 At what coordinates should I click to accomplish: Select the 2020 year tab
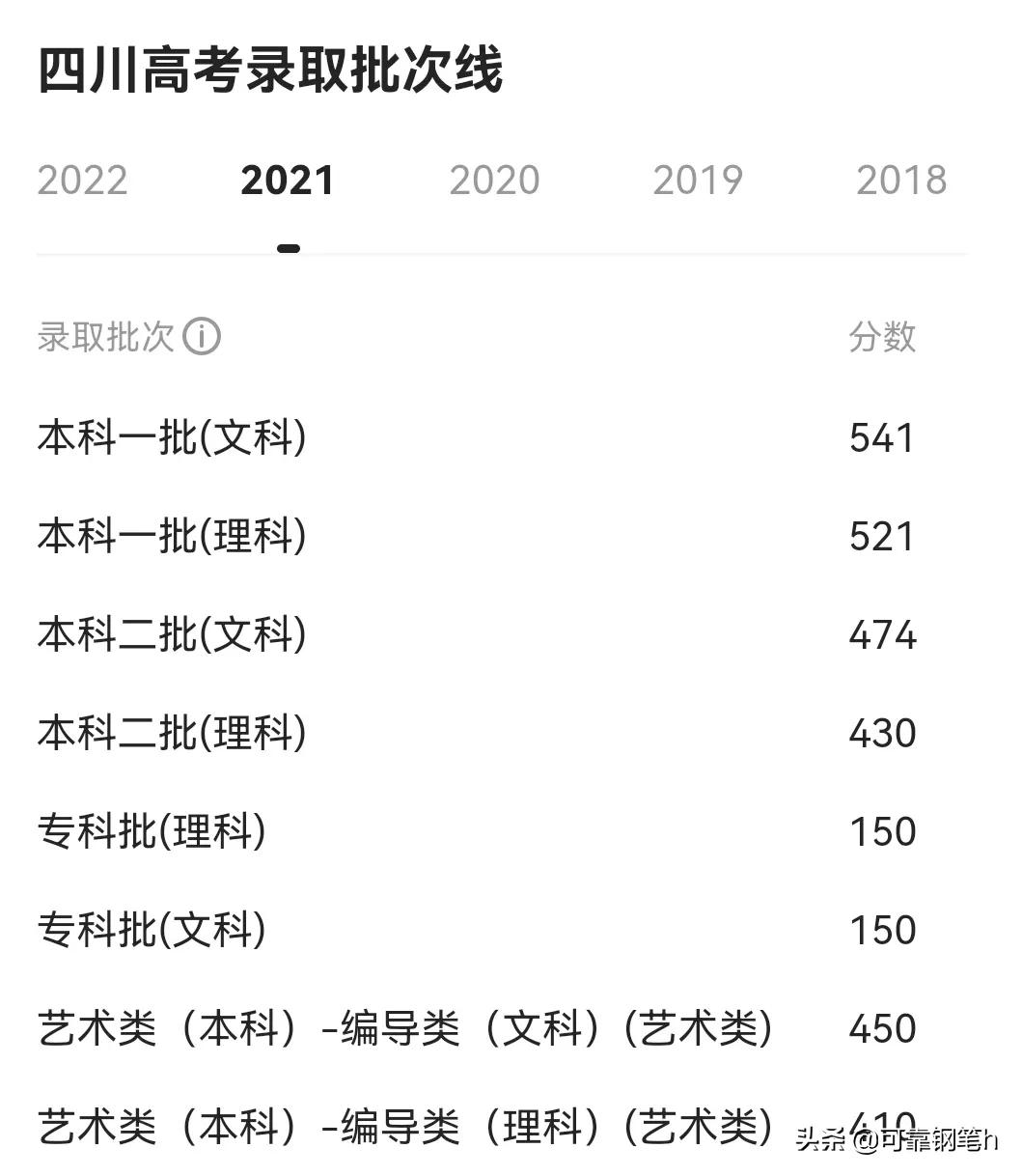(495, 180)
